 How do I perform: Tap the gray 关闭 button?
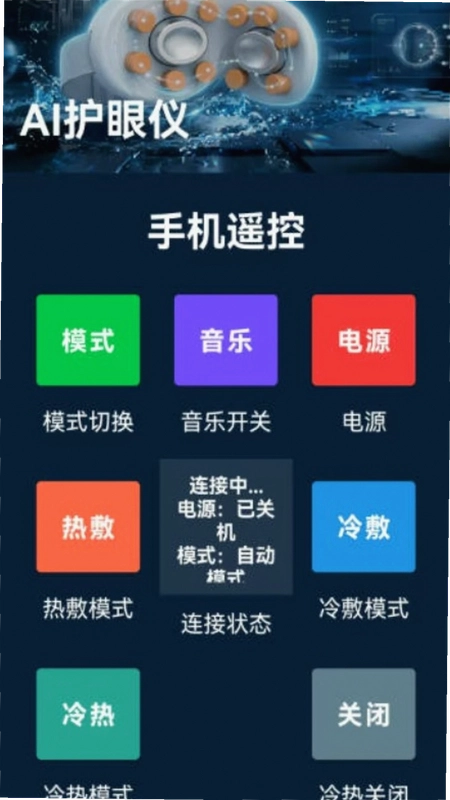tap(364, 714)
